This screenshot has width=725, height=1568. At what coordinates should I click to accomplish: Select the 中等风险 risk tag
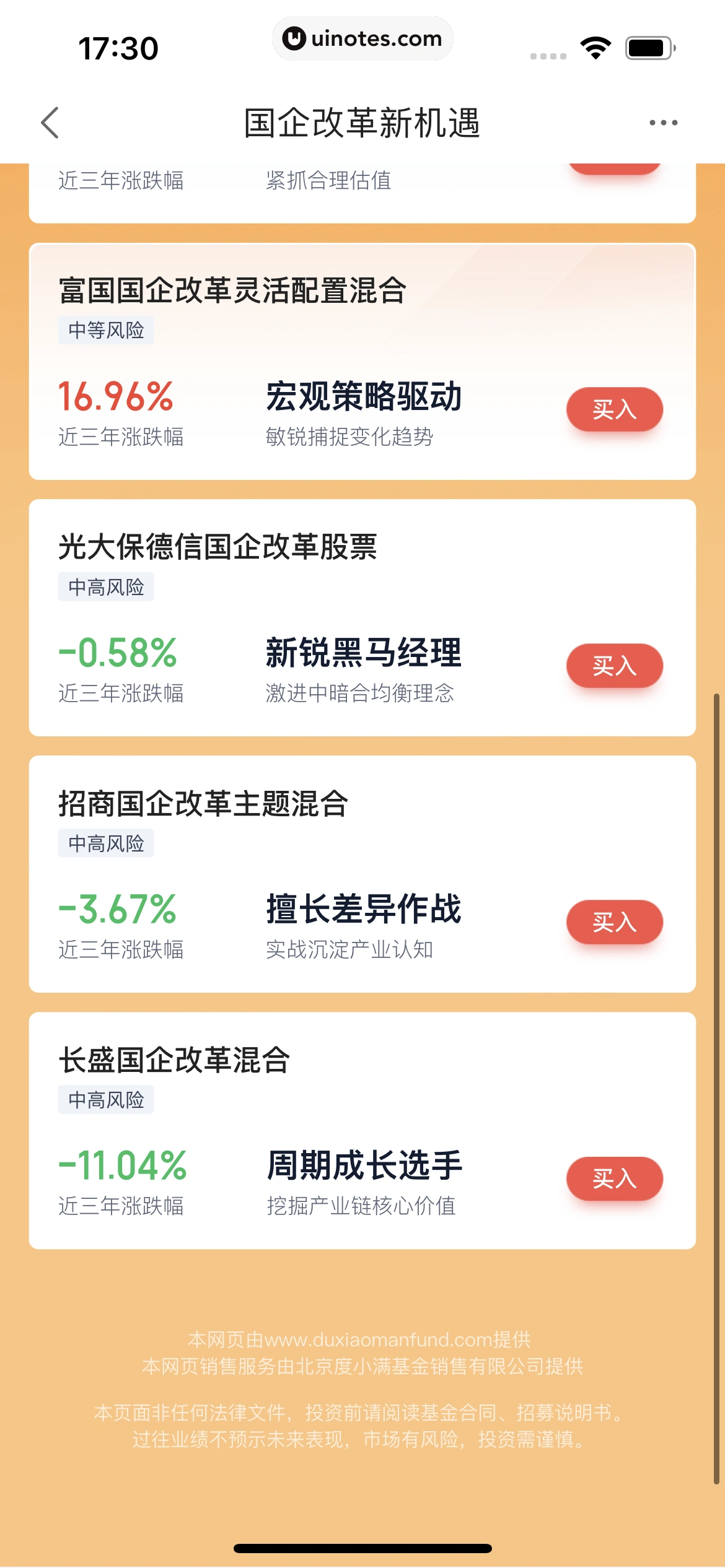[x=107, y=331]
